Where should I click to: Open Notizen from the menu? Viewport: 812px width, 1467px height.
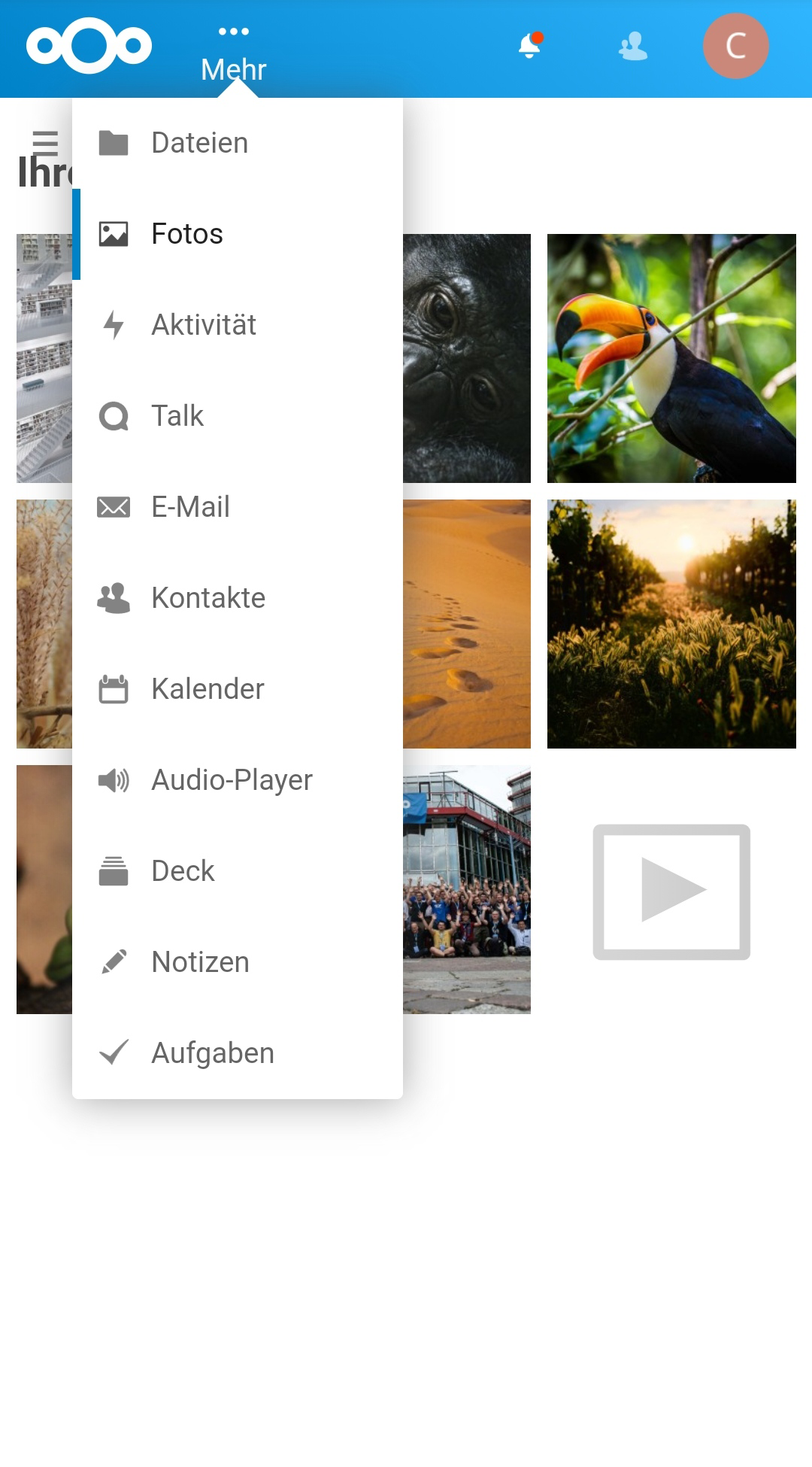(200, 962)
